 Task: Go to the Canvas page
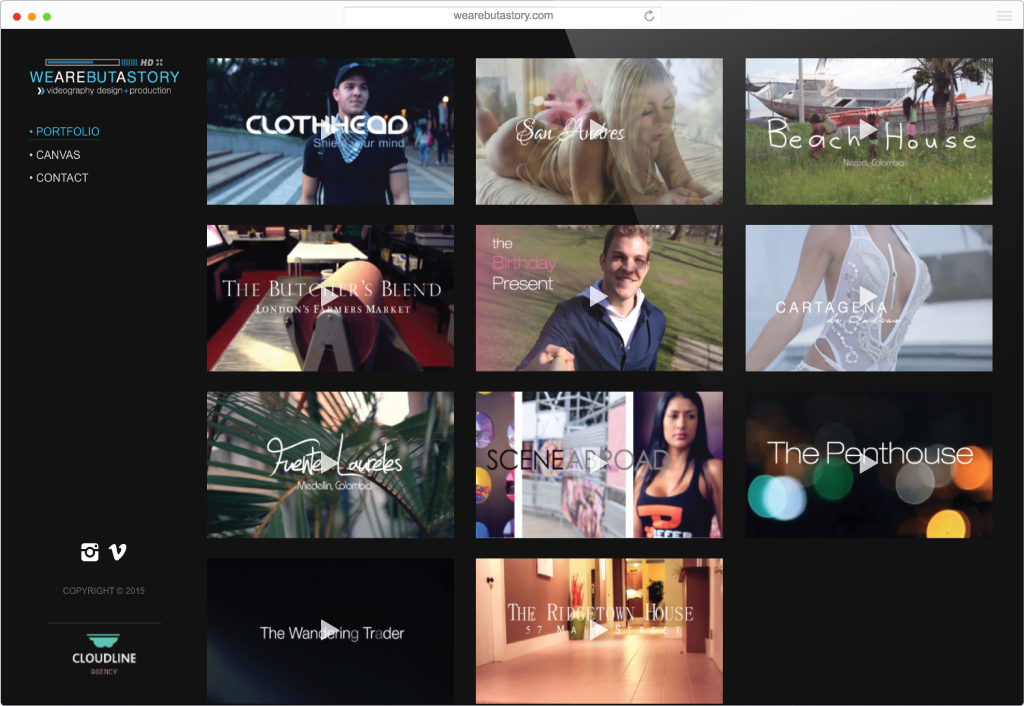58,155
